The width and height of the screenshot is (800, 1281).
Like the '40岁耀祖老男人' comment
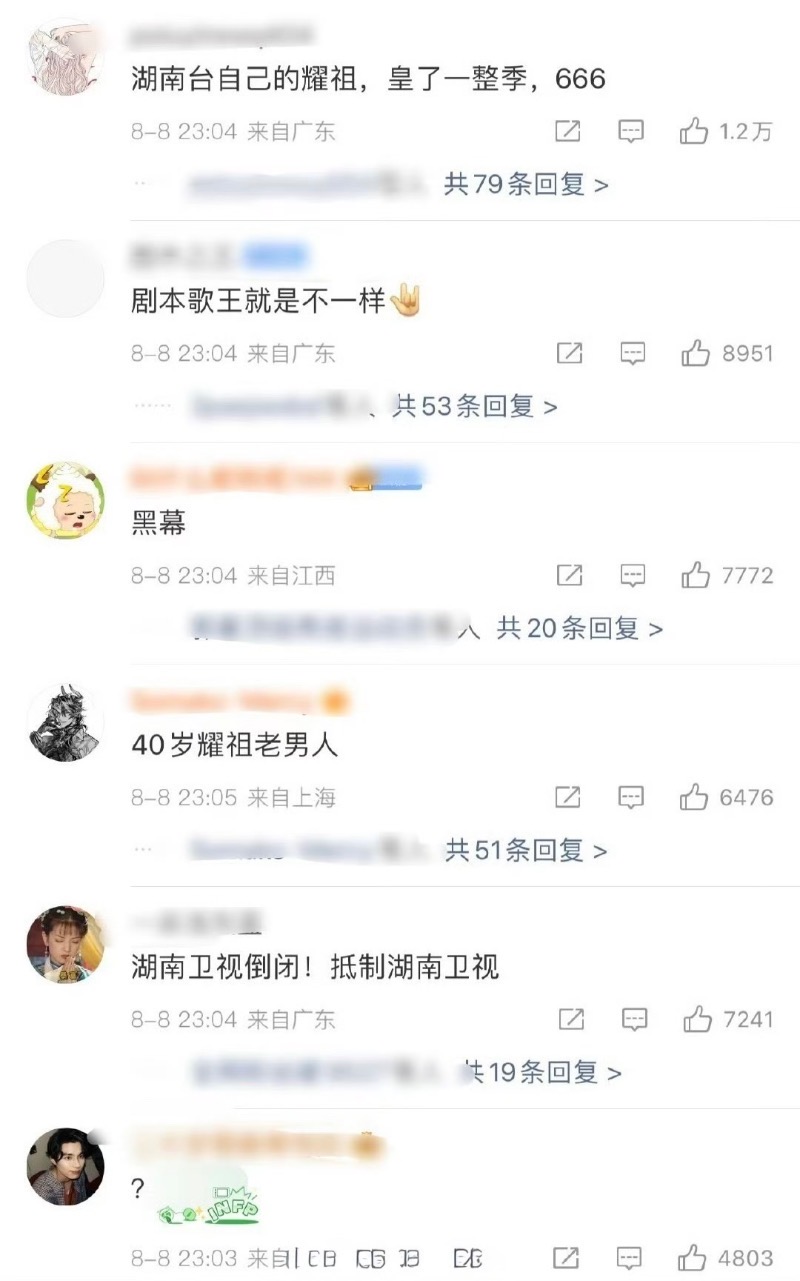(694, 797)
